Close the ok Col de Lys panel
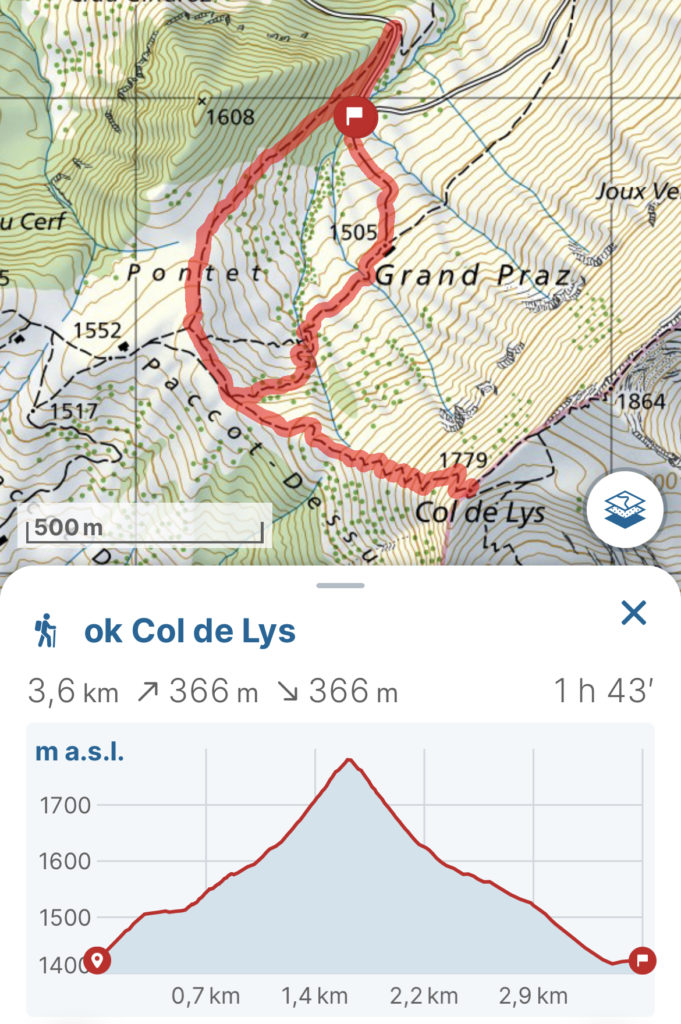 634,613
